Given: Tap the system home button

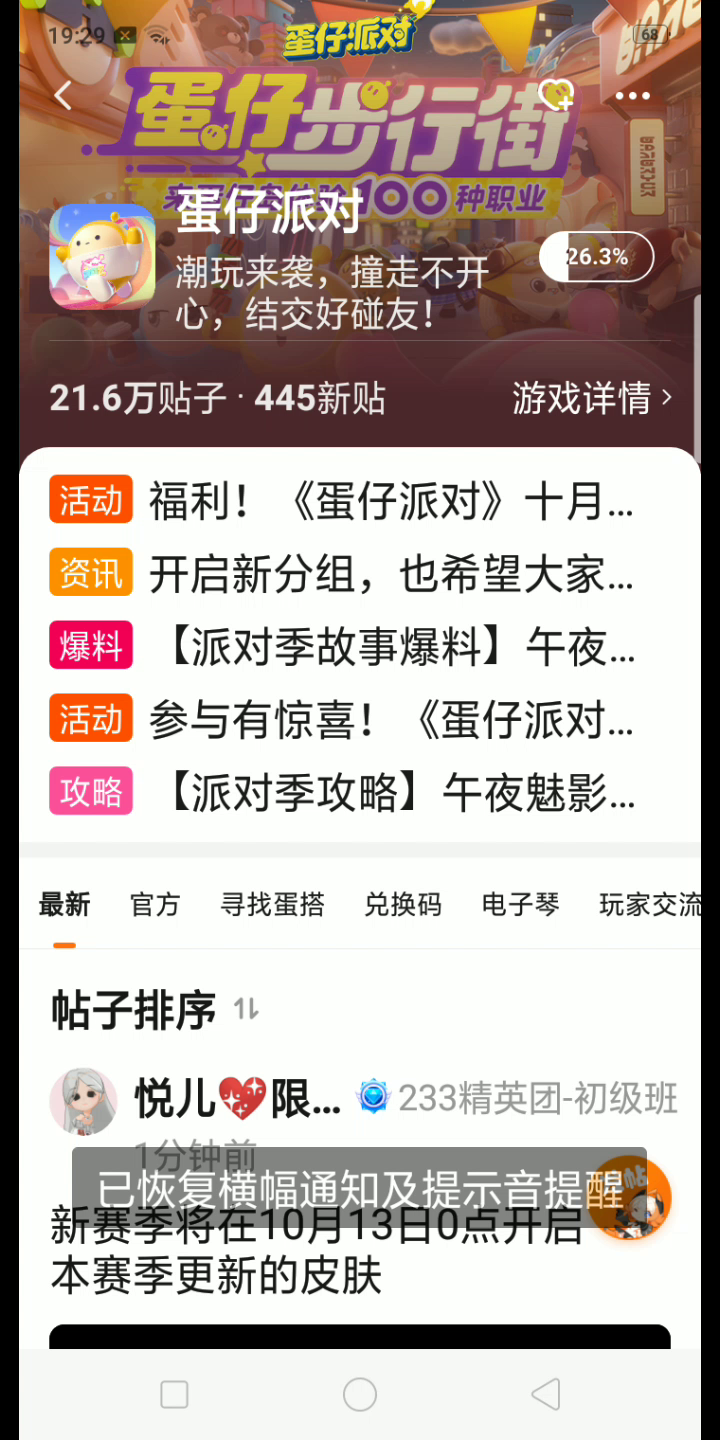Looking at the screenshot, I should point(360,1395).
